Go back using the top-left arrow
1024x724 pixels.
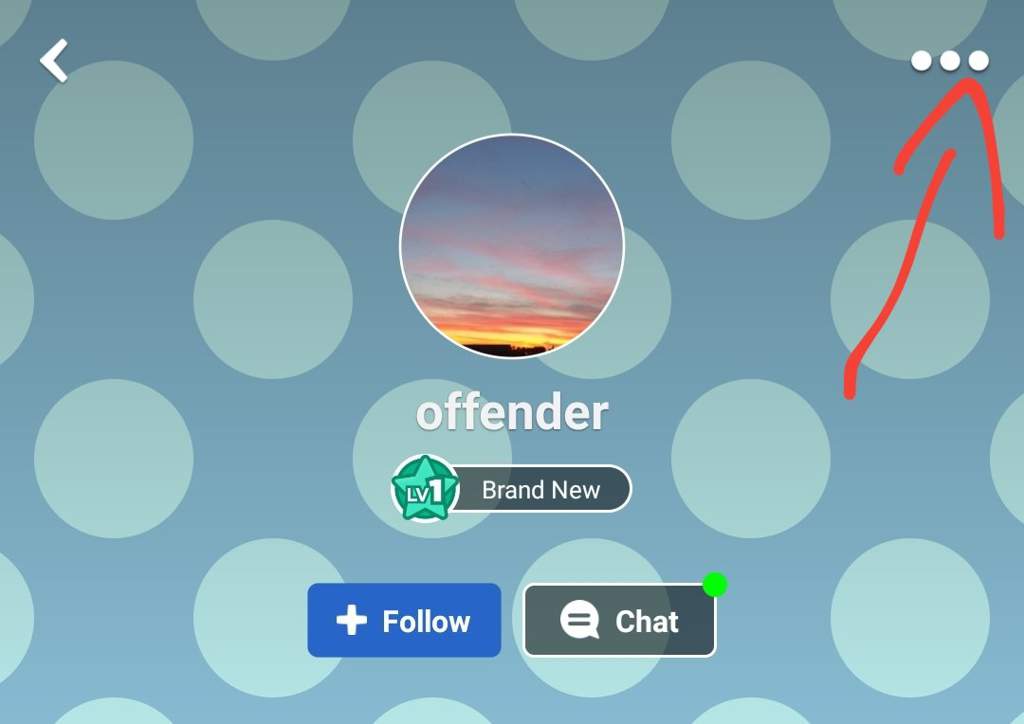pos(54,61)
